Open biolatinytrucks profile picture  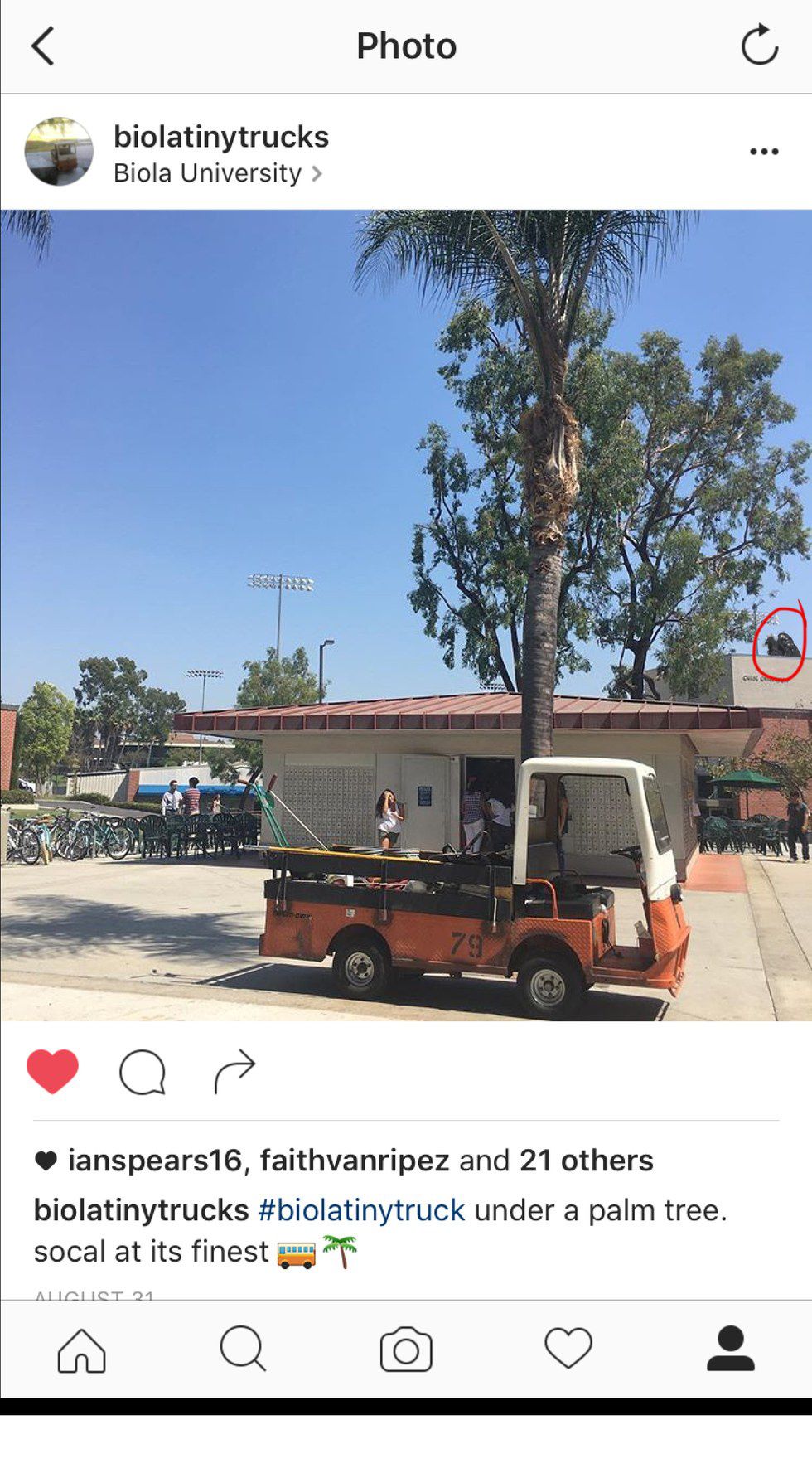pos(59,152)
